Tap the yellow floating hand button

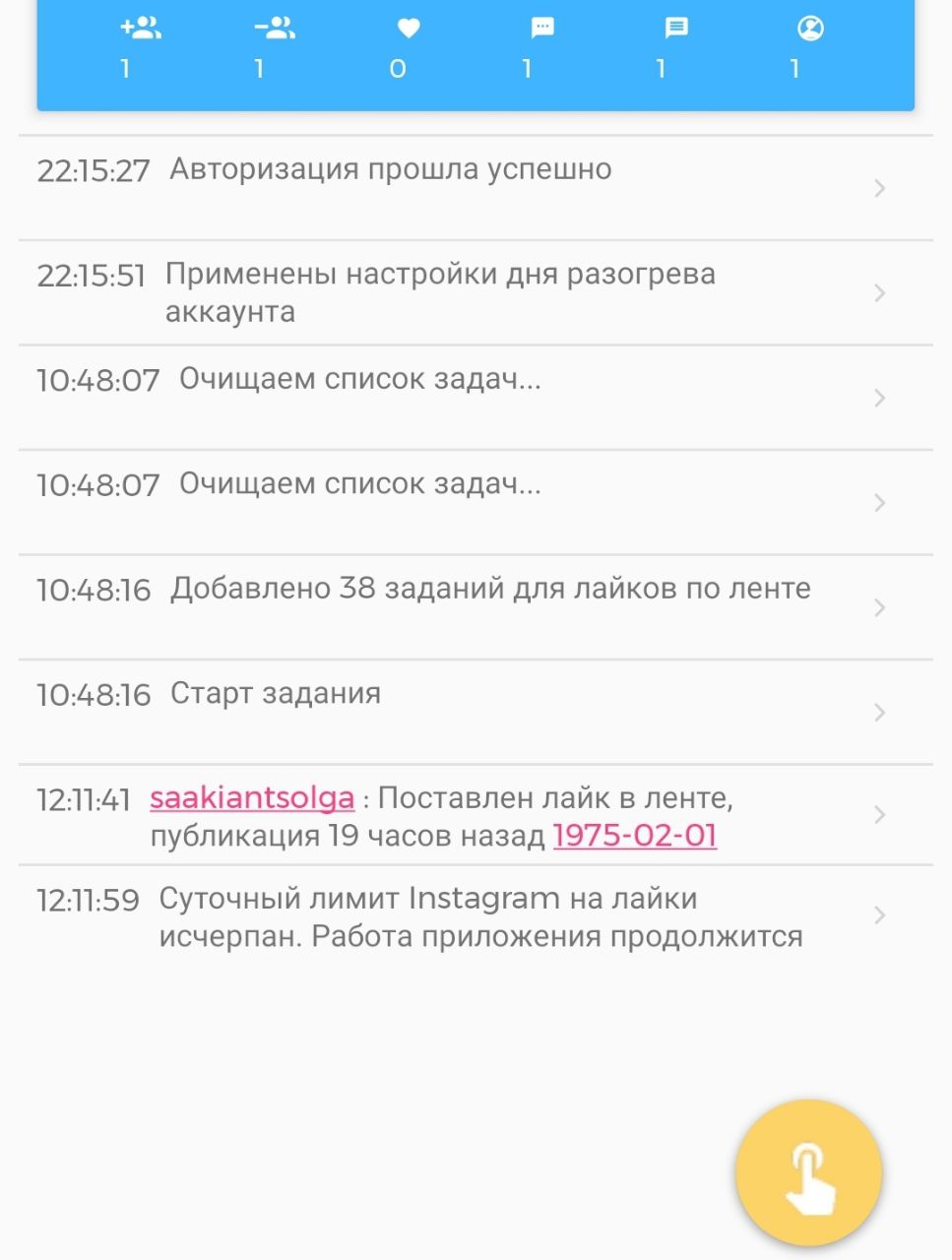(x=808, y=1173)
